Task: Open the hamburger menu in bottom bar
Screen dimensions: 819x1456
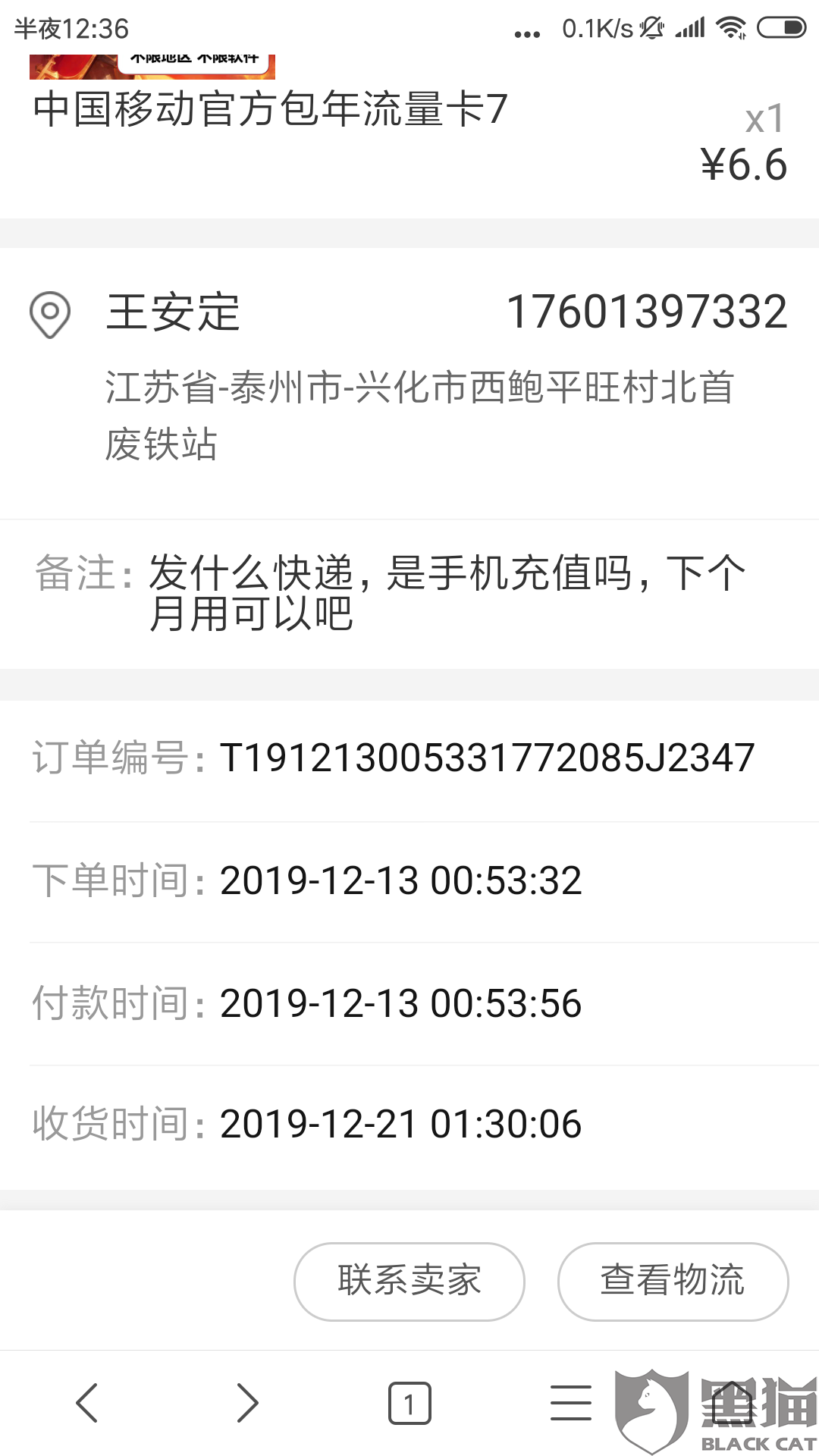Action: tap(571, 1402)
